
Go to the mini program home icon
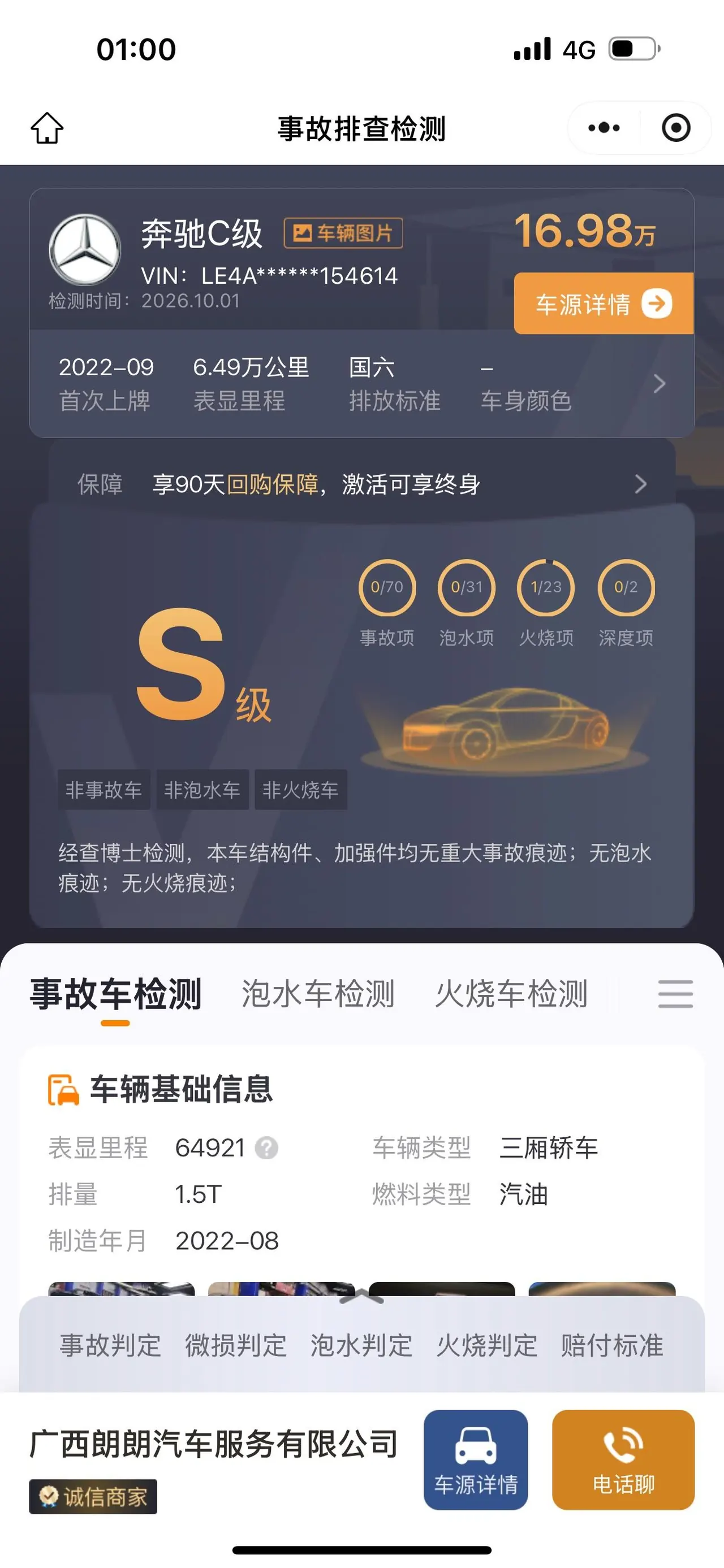(47, 128)
